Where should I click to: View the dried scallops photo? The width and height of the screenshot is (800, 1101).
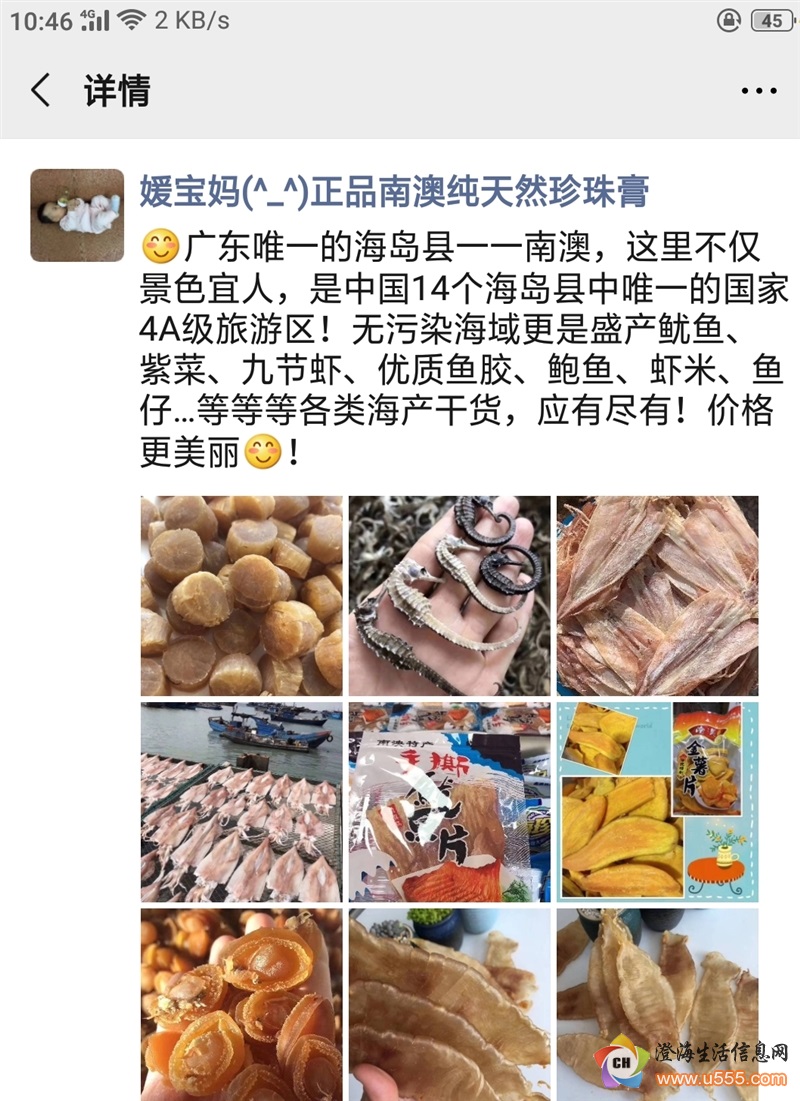241,596
